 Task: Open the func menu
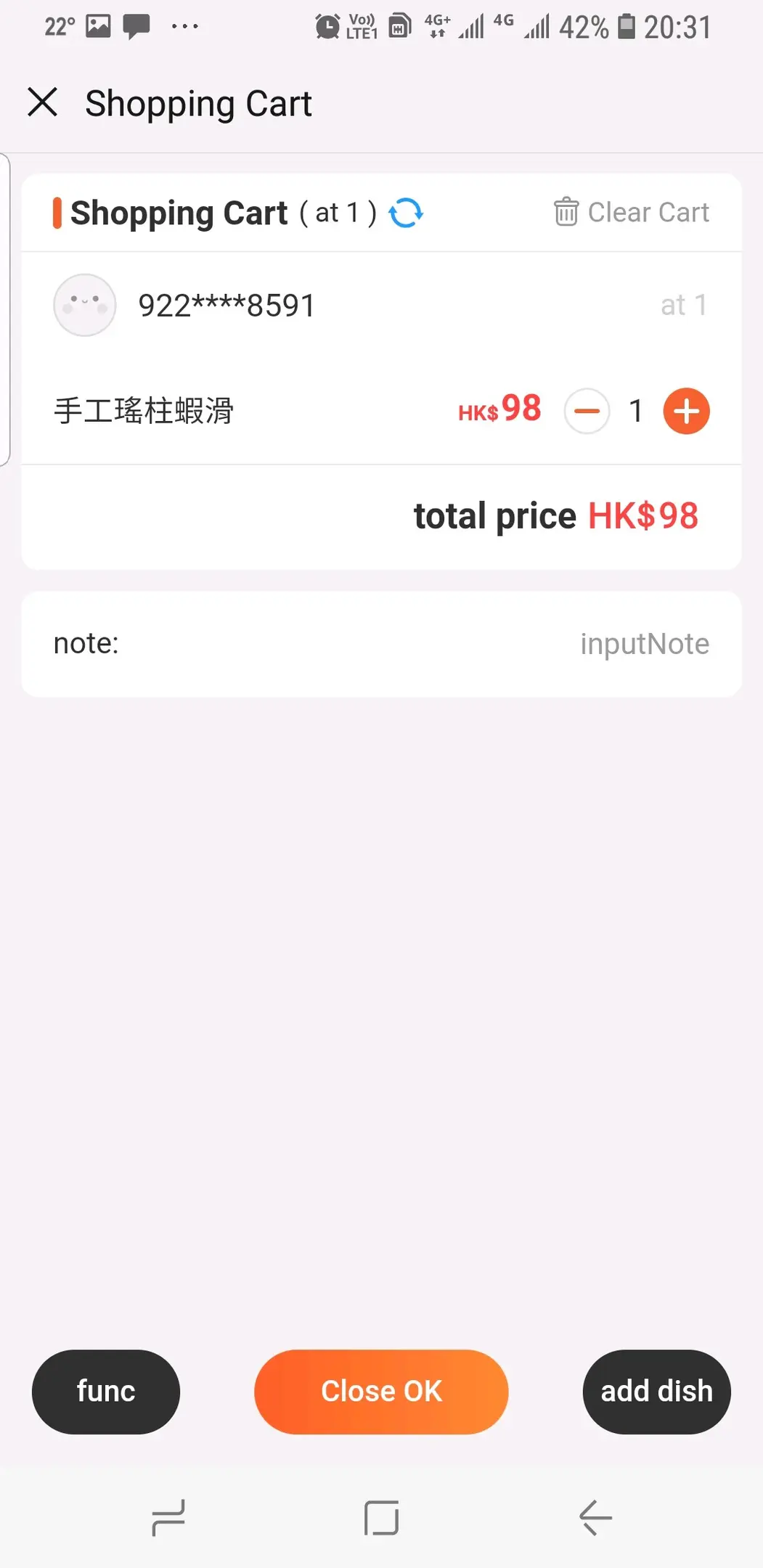106,1392
